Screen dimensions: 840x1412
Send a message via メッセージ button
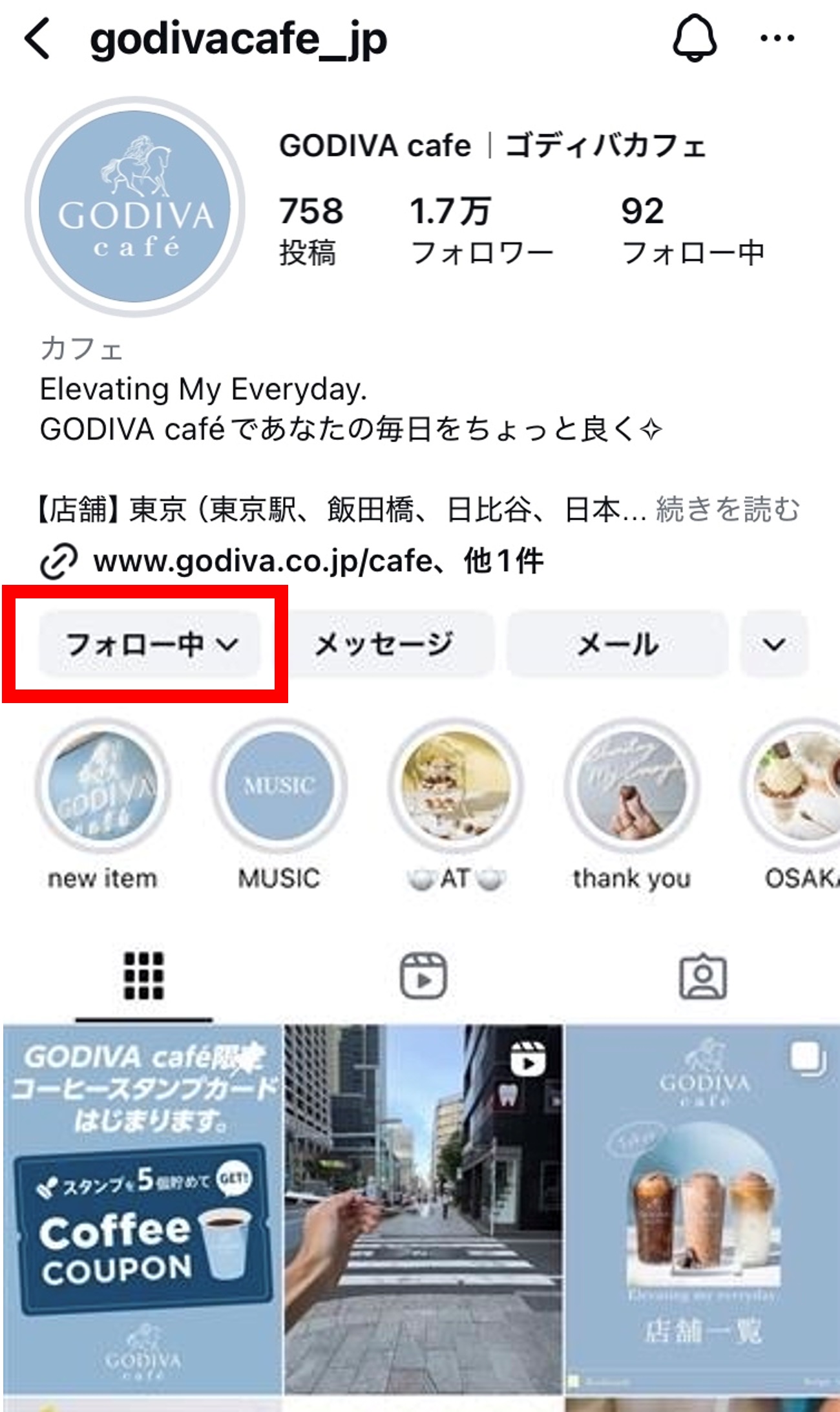click(384, 644)
